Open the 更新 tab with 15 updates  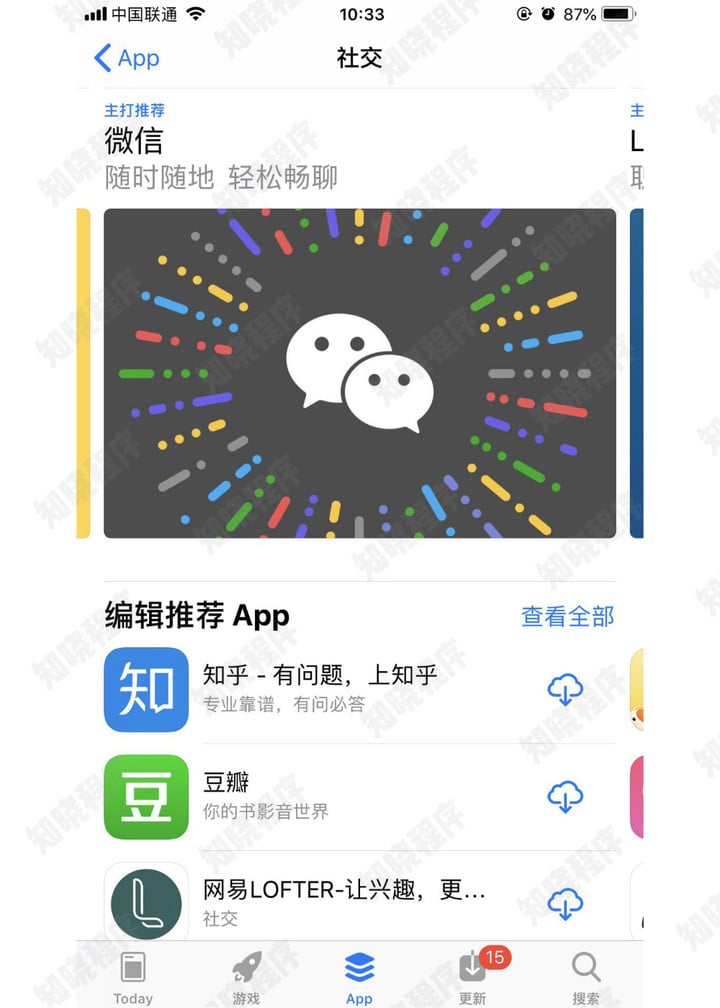point(472,977)
